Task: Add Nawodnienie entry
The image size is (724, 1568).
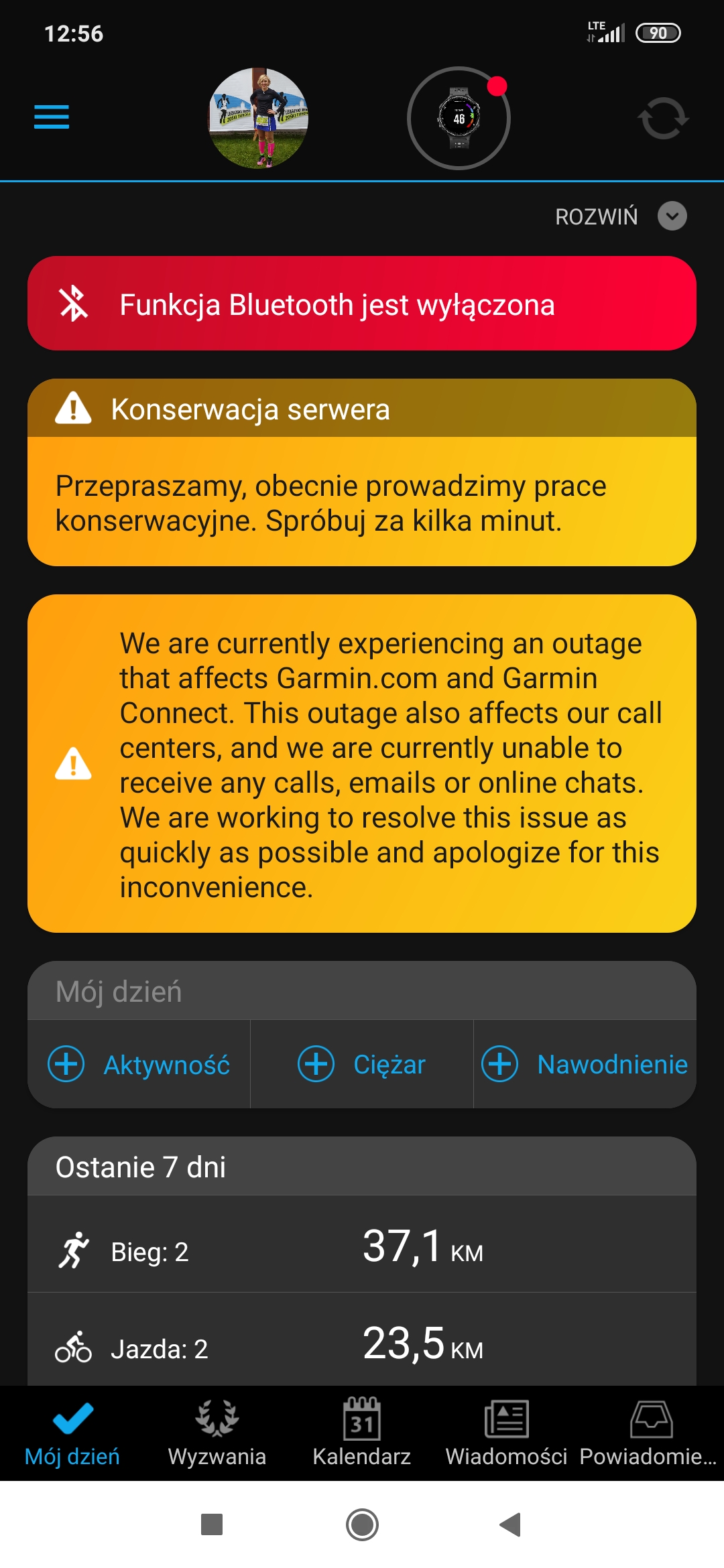Action: point(585,1064)
